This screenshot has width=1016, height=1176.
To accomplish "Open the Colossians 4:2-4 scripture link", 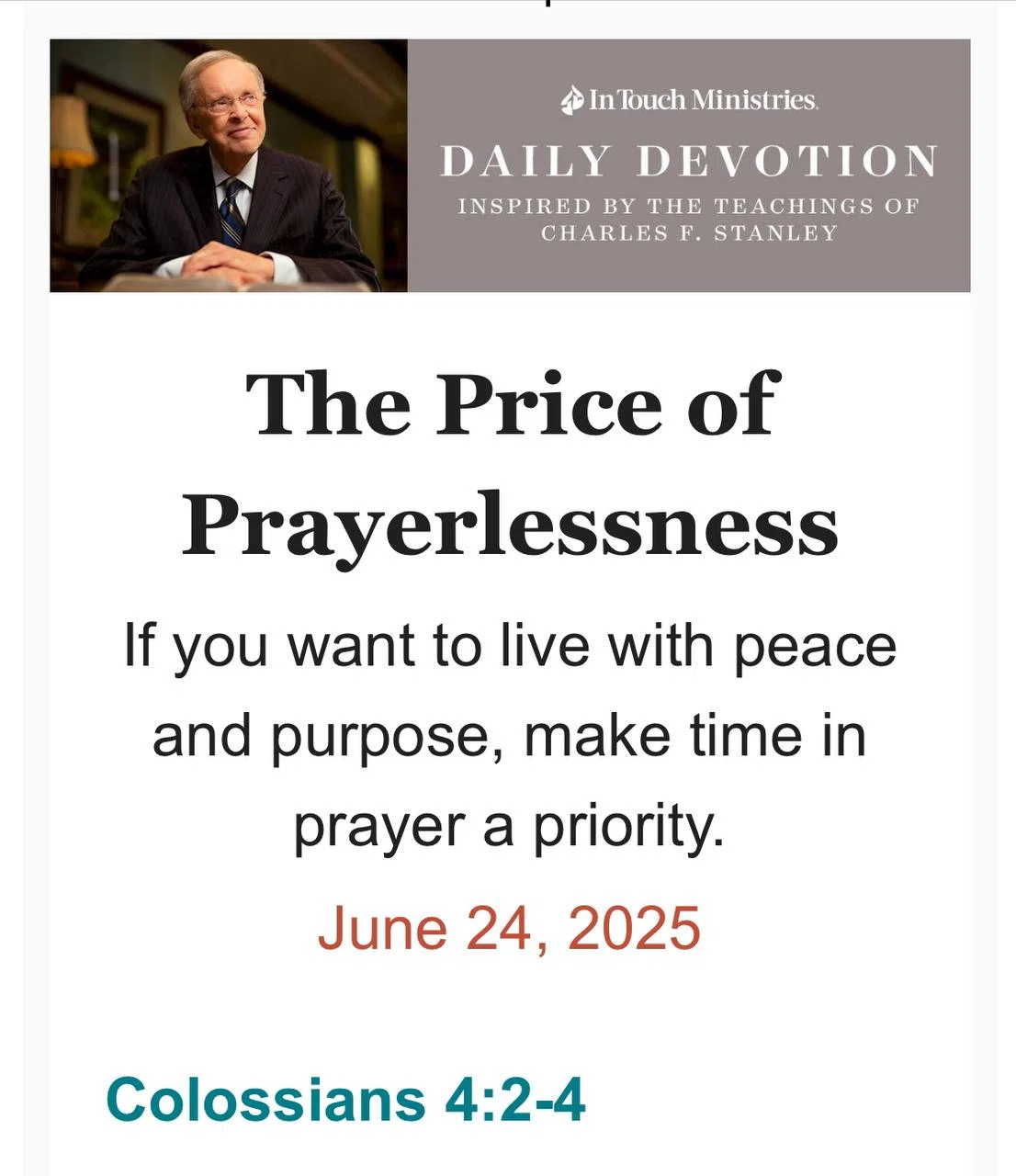I will tap(345, 1099).
